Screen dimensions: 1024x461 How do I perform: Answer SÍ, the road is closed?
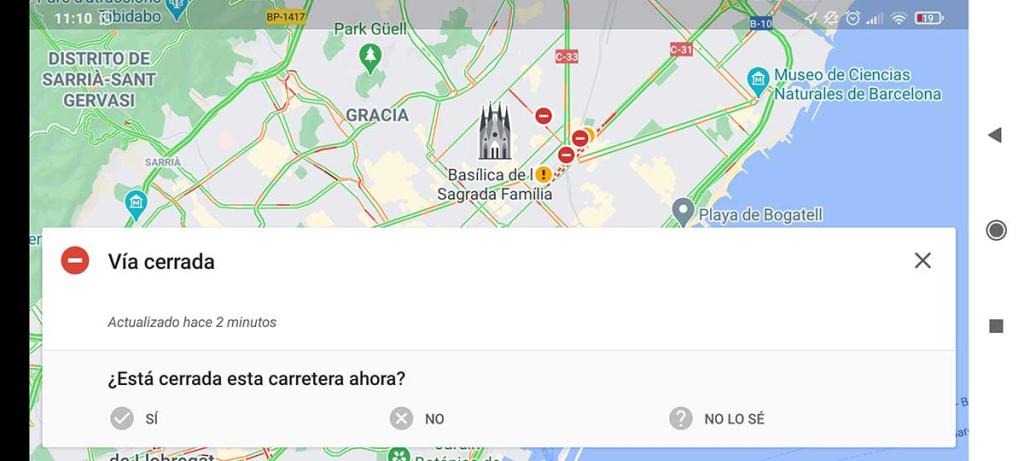pos(136,418)
